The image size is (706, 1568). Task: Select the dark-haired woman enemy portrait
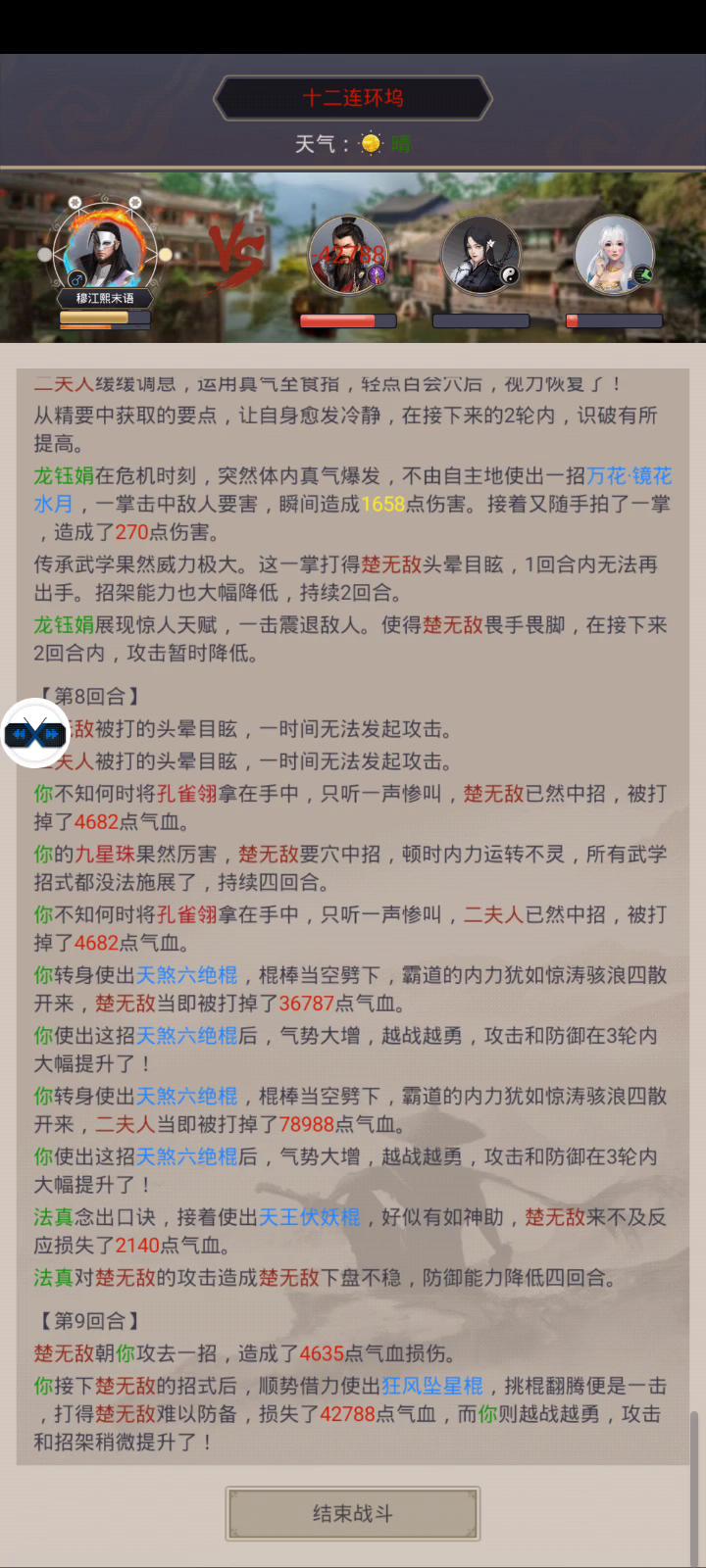[480, 255]
